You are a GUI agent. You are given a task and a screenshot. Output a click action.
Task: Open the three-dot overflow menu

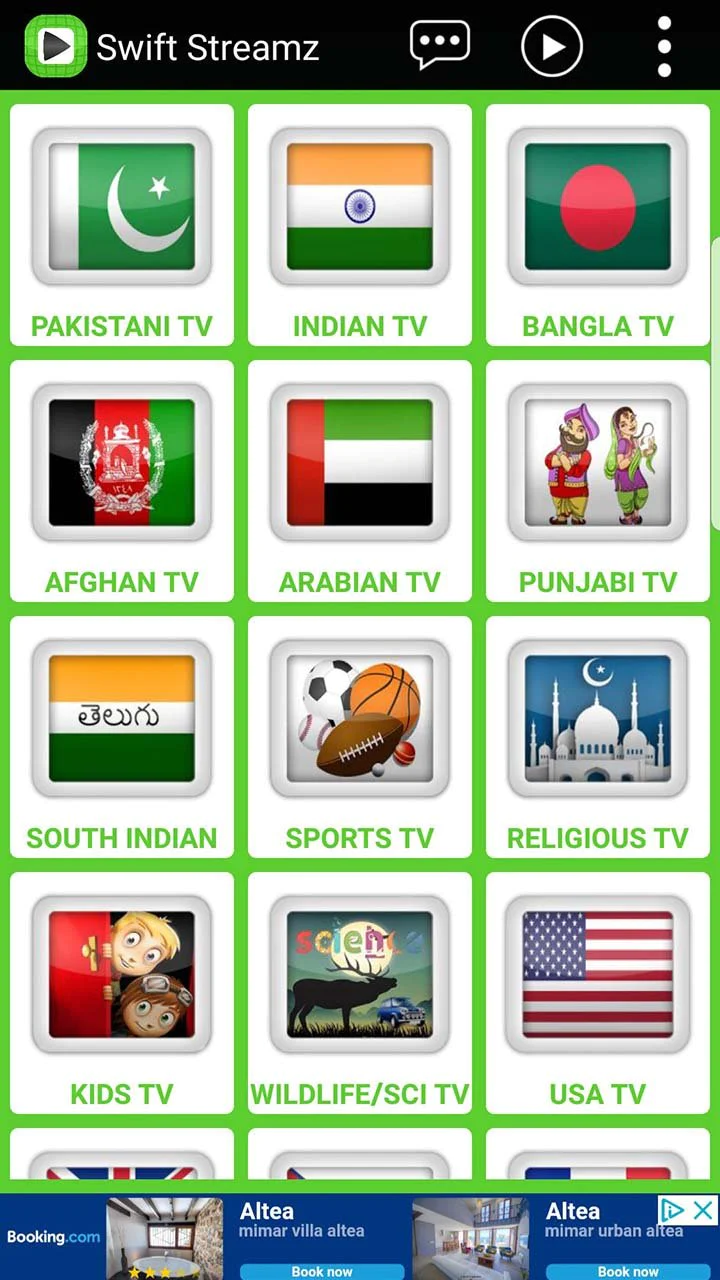[664, 47]
